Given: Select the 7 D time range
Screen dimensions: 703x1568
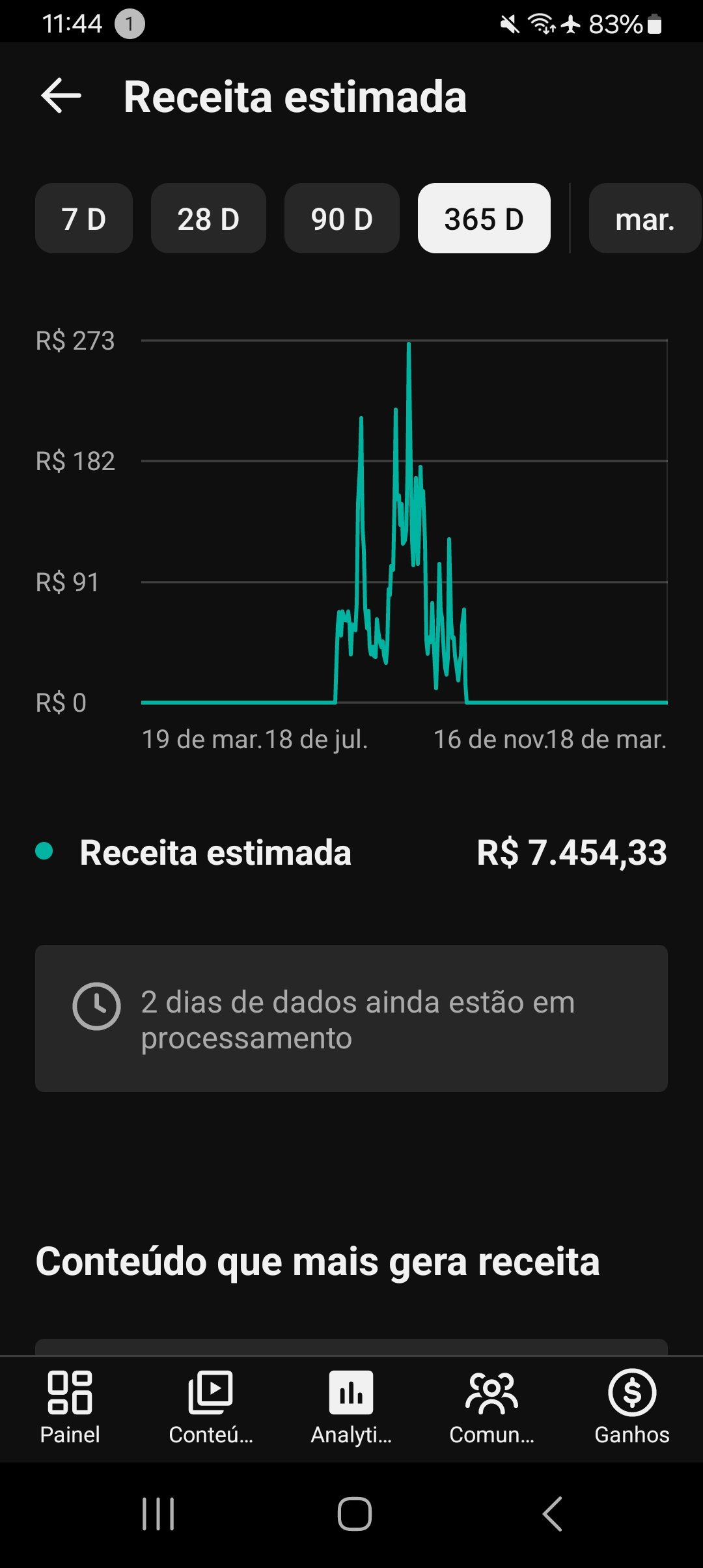Looking at the screenshot, I should click(x=84, y=219).
